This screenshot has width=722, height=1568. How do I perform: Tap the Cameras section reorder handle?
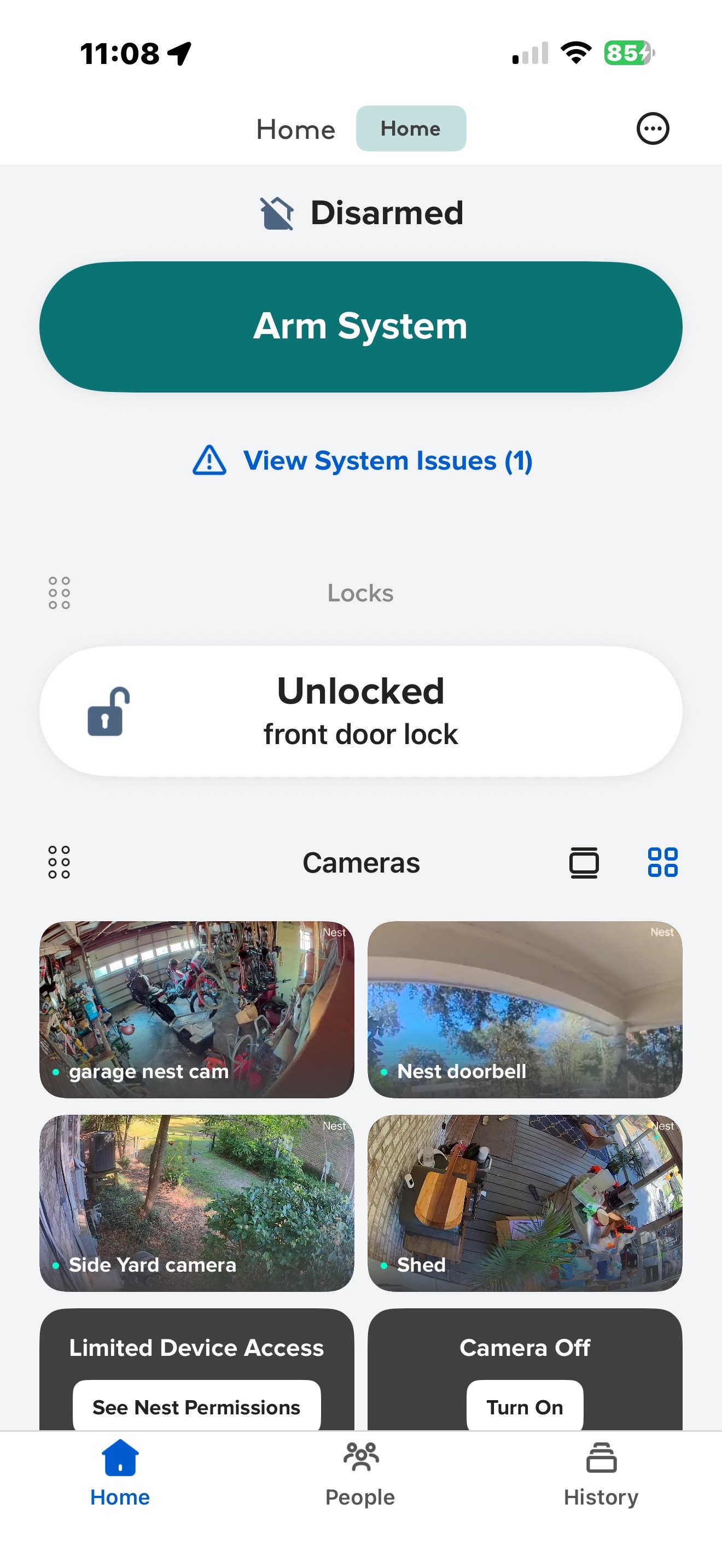(x=59, y=863)
